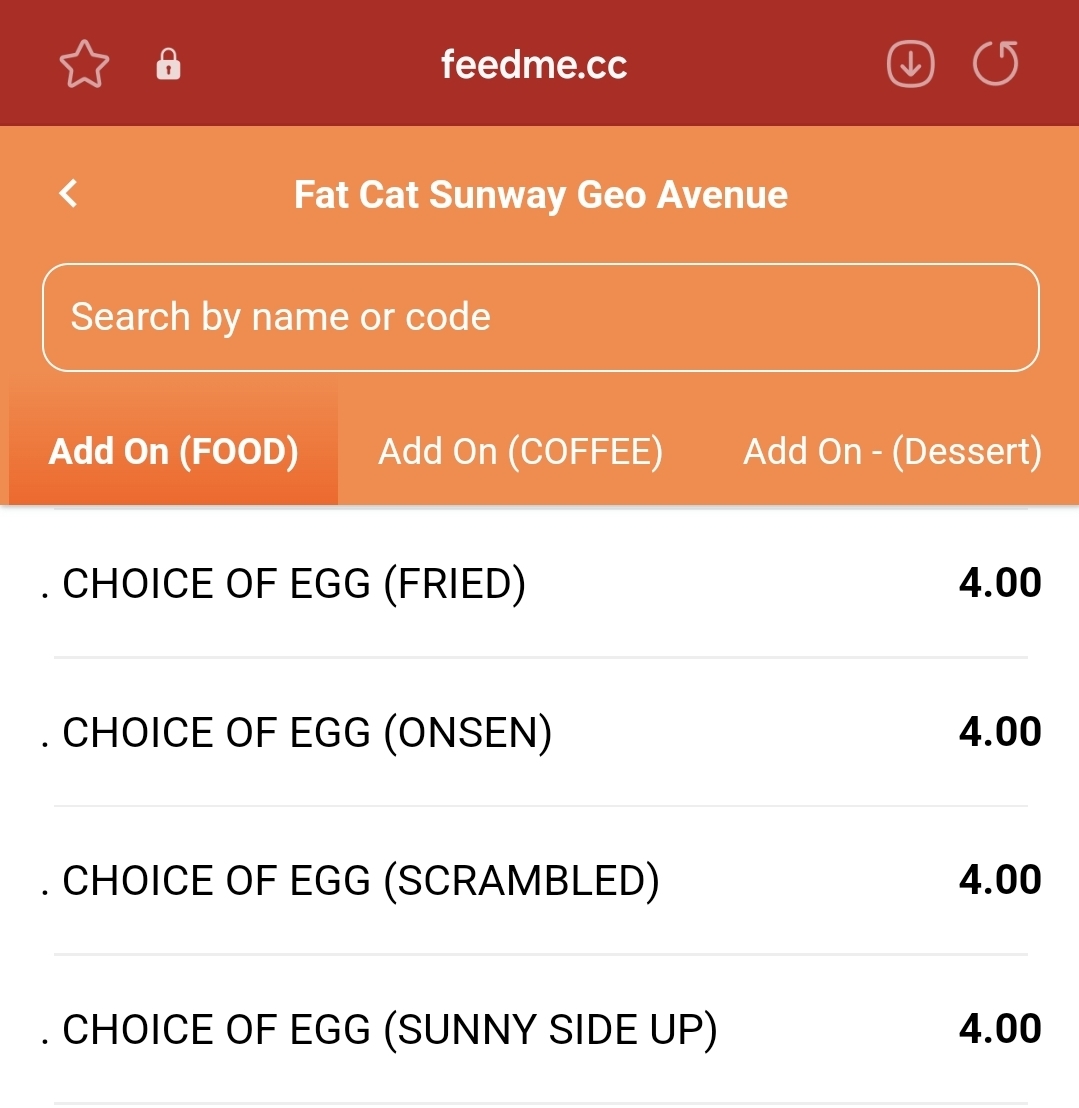Switch to the Add On (COFFEE) tab

click(x=520, y=452)
